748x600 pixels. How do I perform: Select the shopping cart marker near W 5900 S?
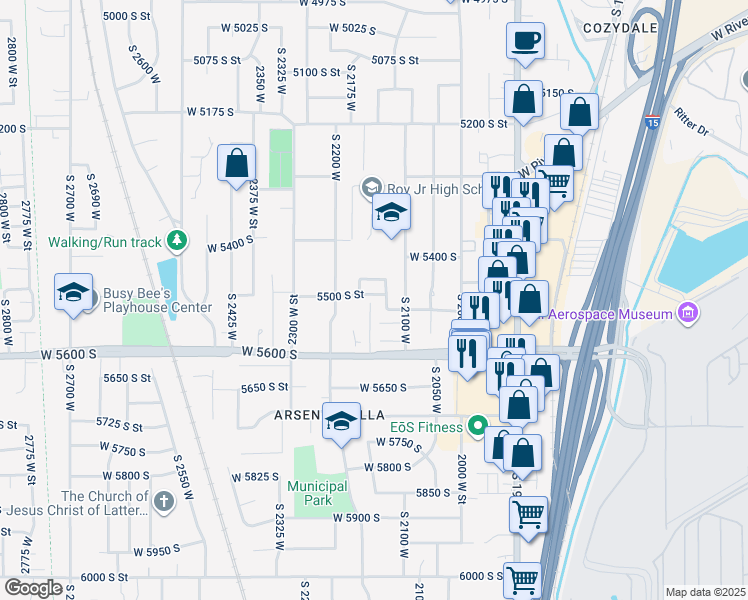[529, 515]
